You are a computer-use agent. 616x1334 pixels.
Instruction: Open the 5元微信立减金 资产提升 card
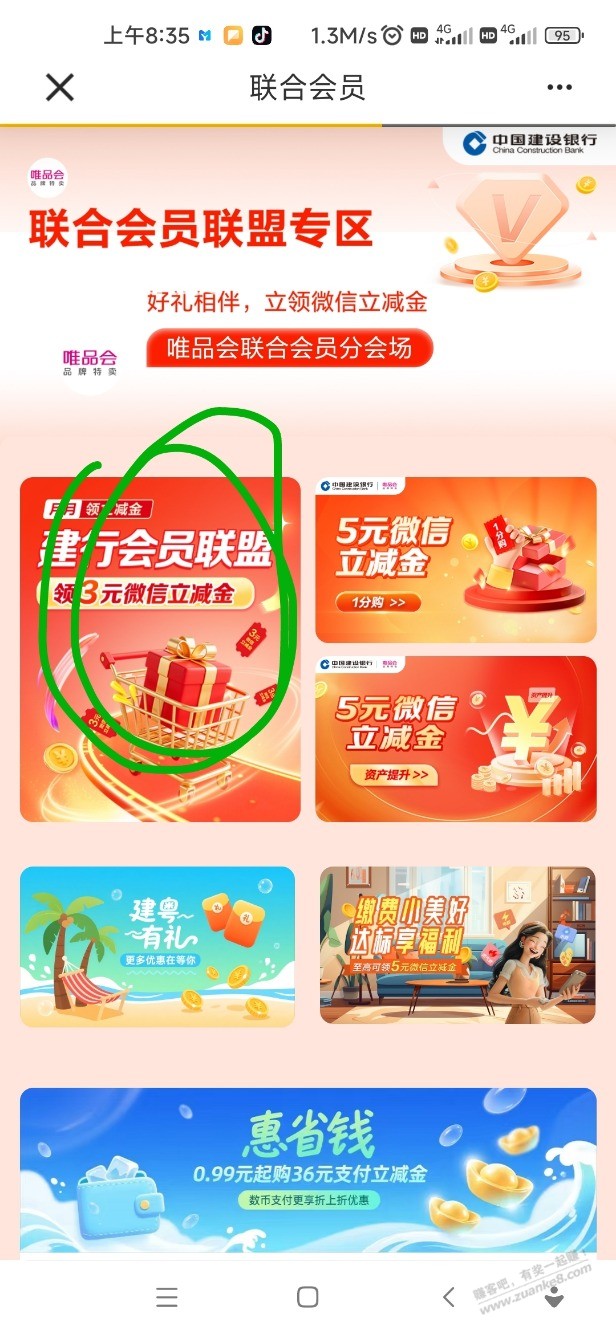click(455, 738)
